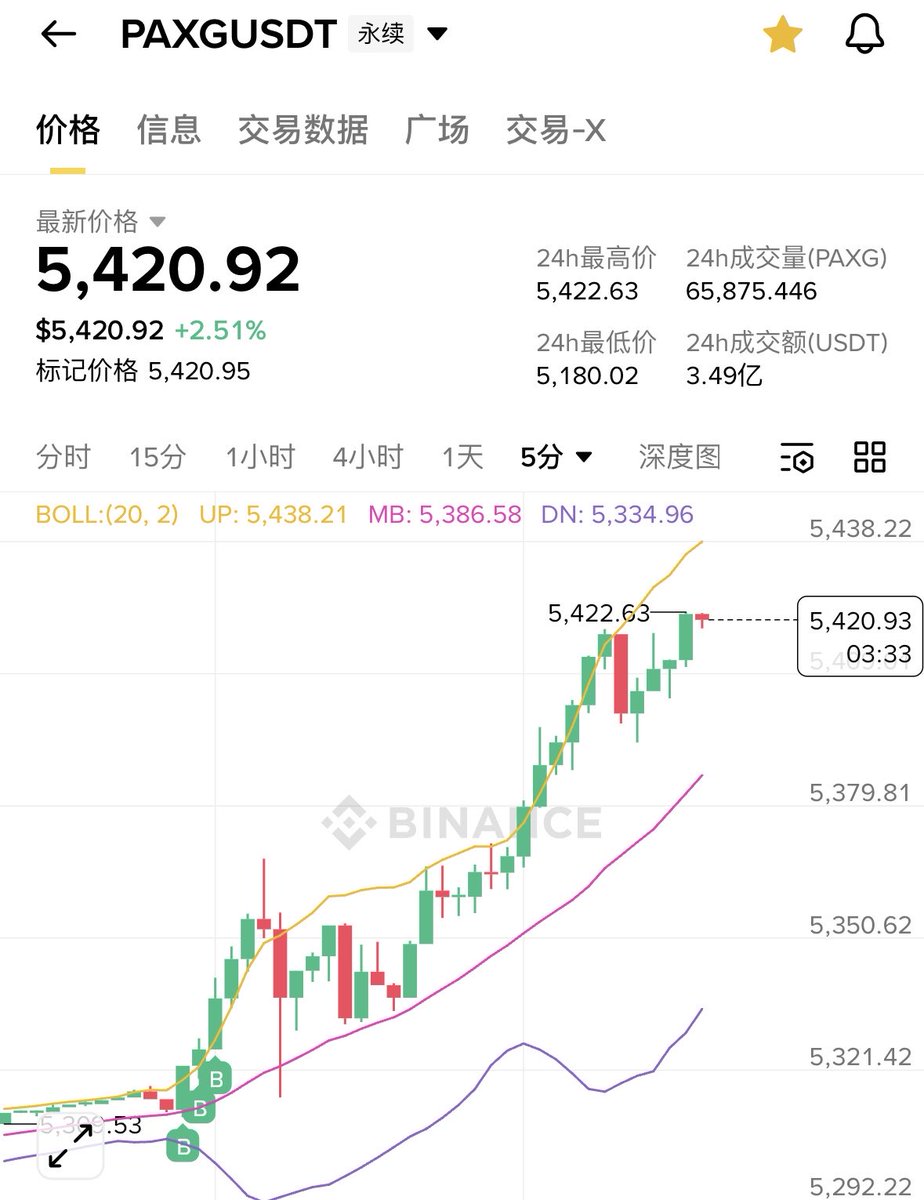
Task: Switch to the 信息 tab
Action: (x=169, y=130)
